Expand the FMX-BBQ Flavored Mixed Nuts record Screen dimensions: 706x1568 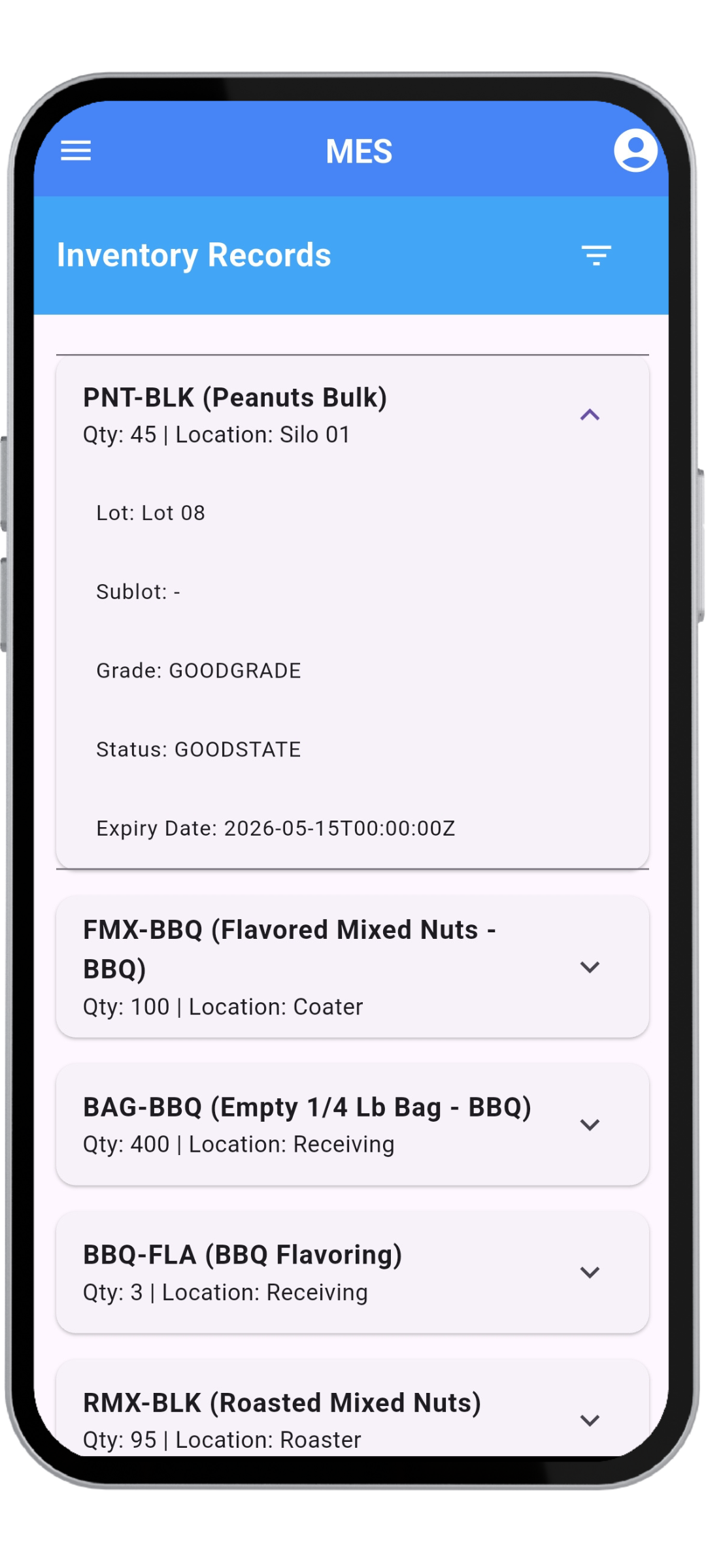tap(590, 967)
